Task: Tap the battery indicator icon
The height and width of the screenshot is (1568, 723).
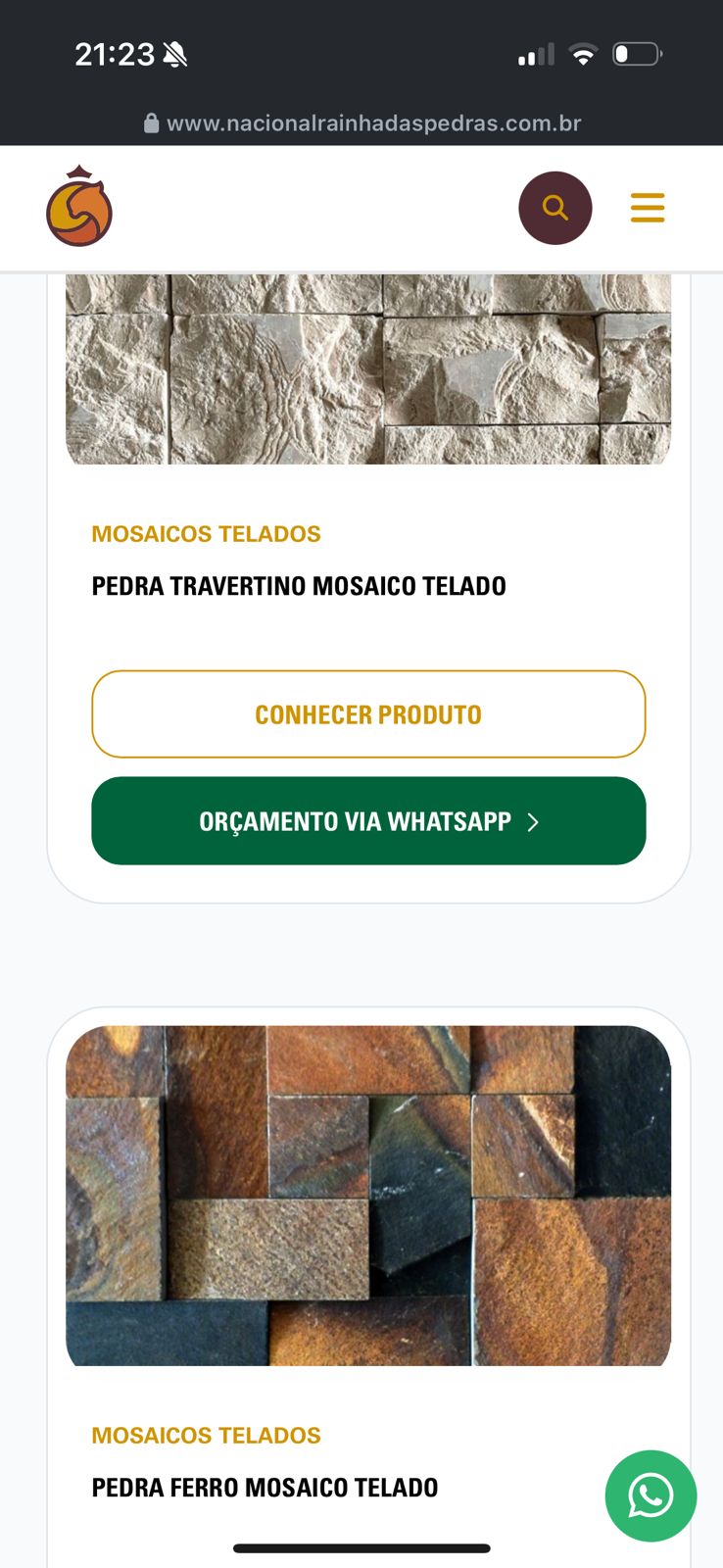Action: (637, 54)
